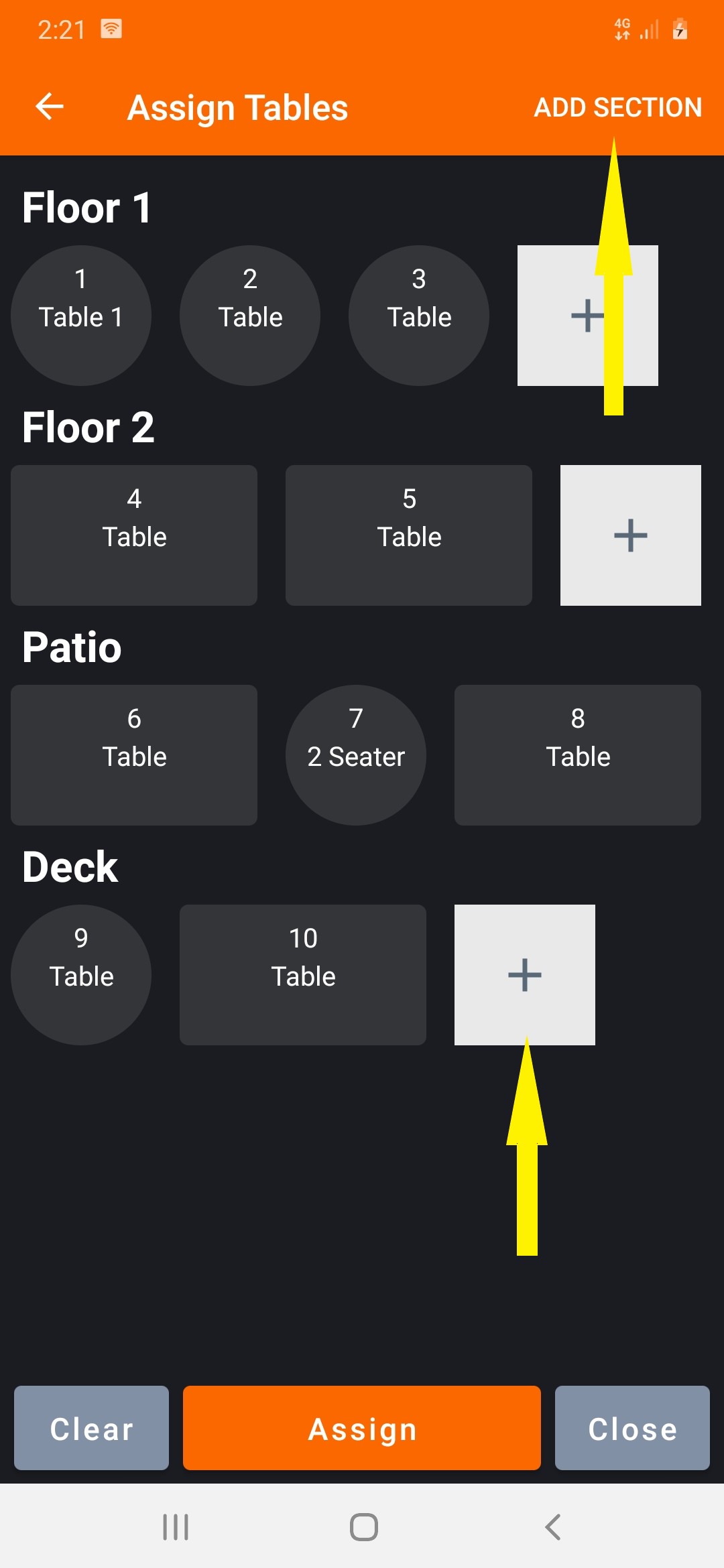Choose table number 3 on Floor 1
Image resolution: width=724 pixels, height=1568 pixels.
(419, 316)
